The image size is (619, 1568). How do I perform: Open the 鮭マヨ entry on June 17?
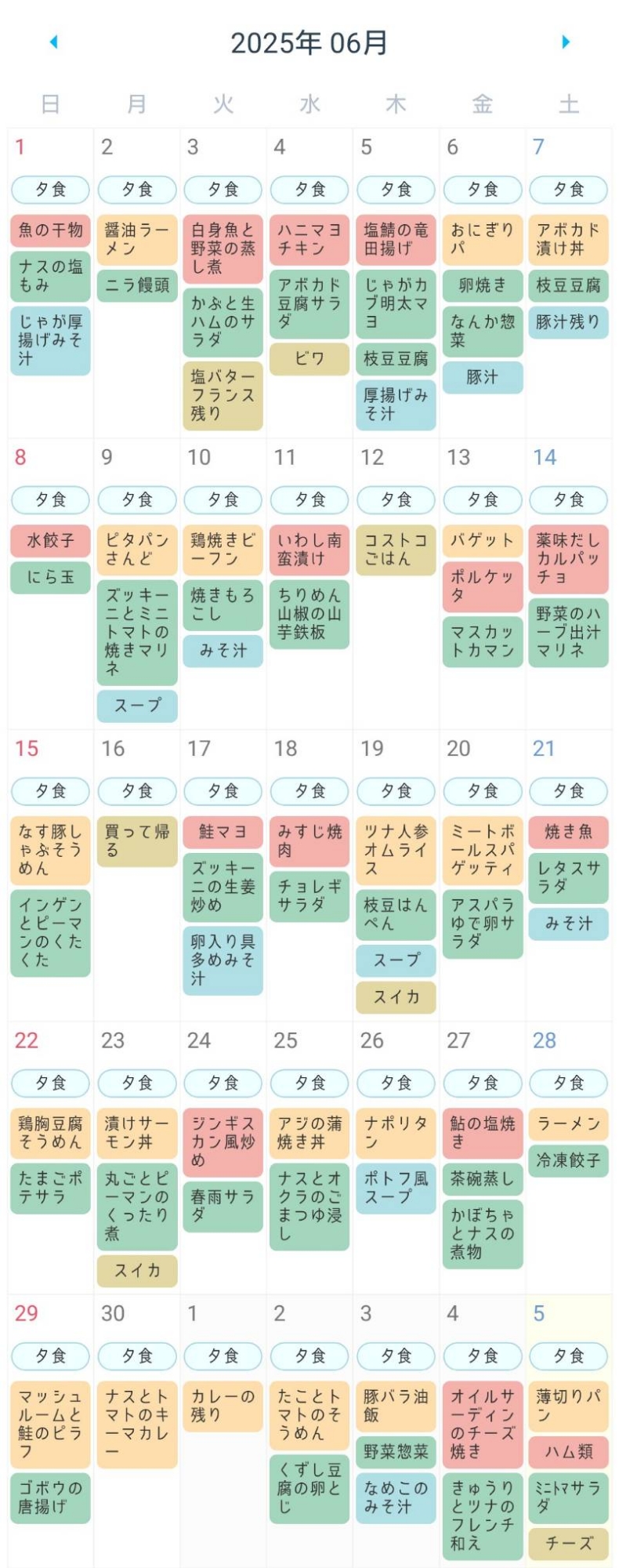(x=223, y=832)
